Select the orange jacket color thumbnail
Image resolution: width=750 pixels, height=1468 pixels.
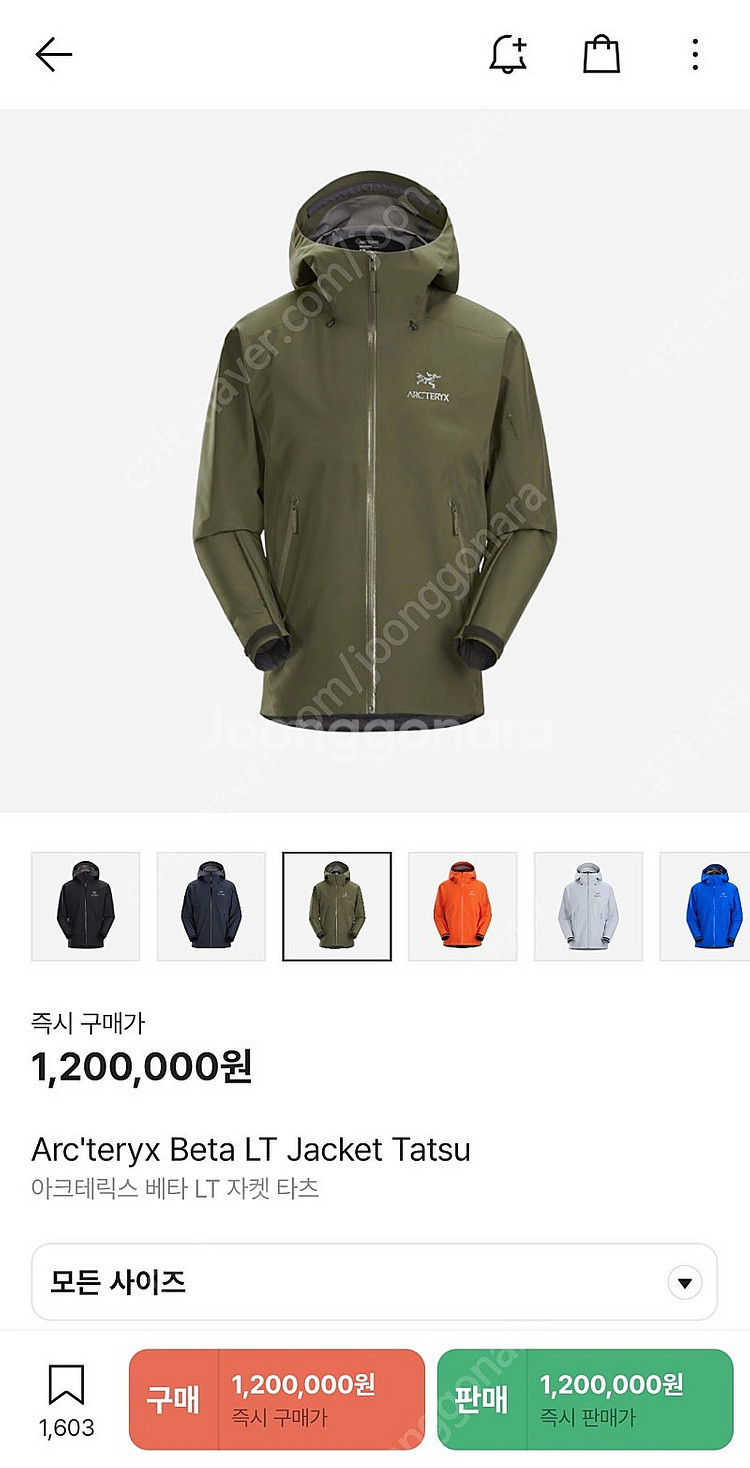tap(462, 906)
